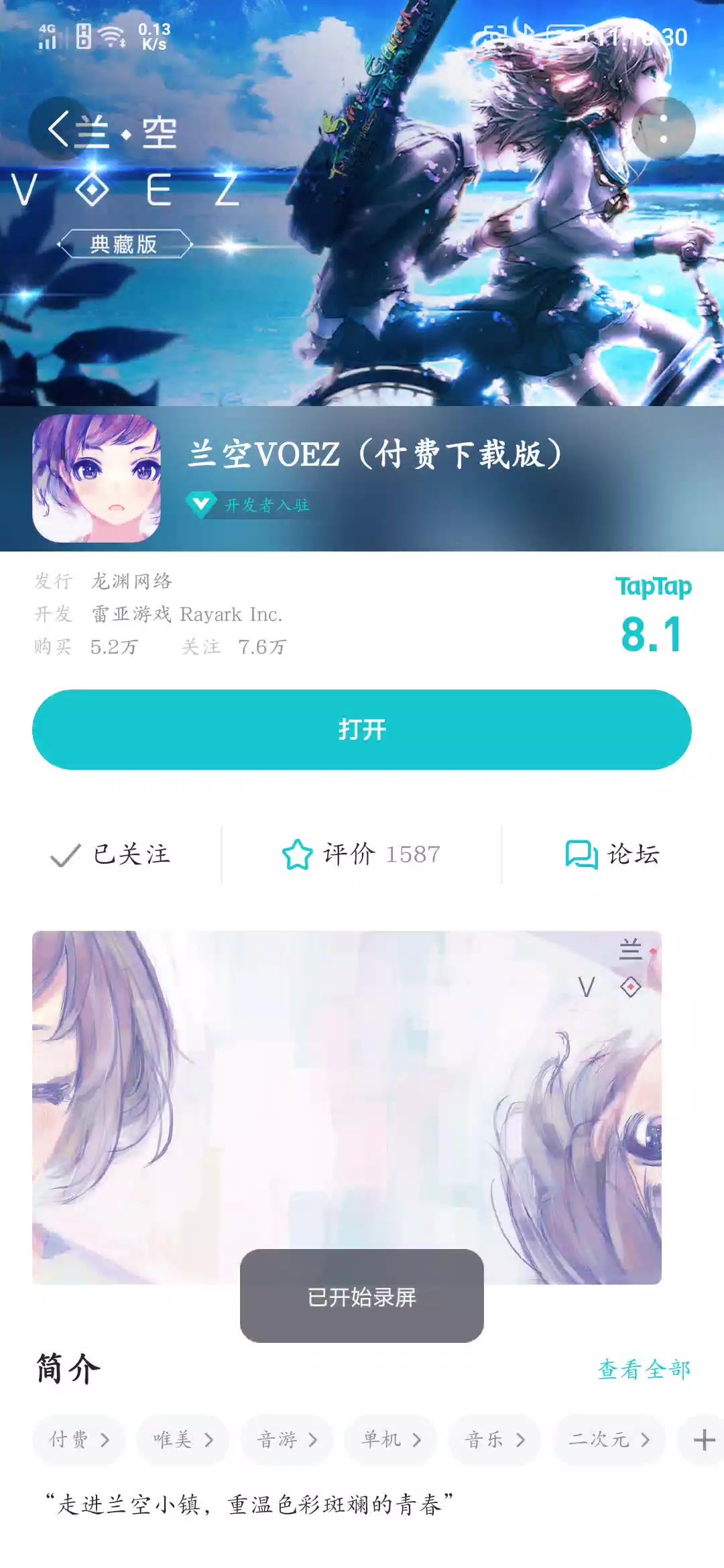Open the 开发者入驻 developer badge
The width and height of the screenshot is (724, 1568).
249,505
